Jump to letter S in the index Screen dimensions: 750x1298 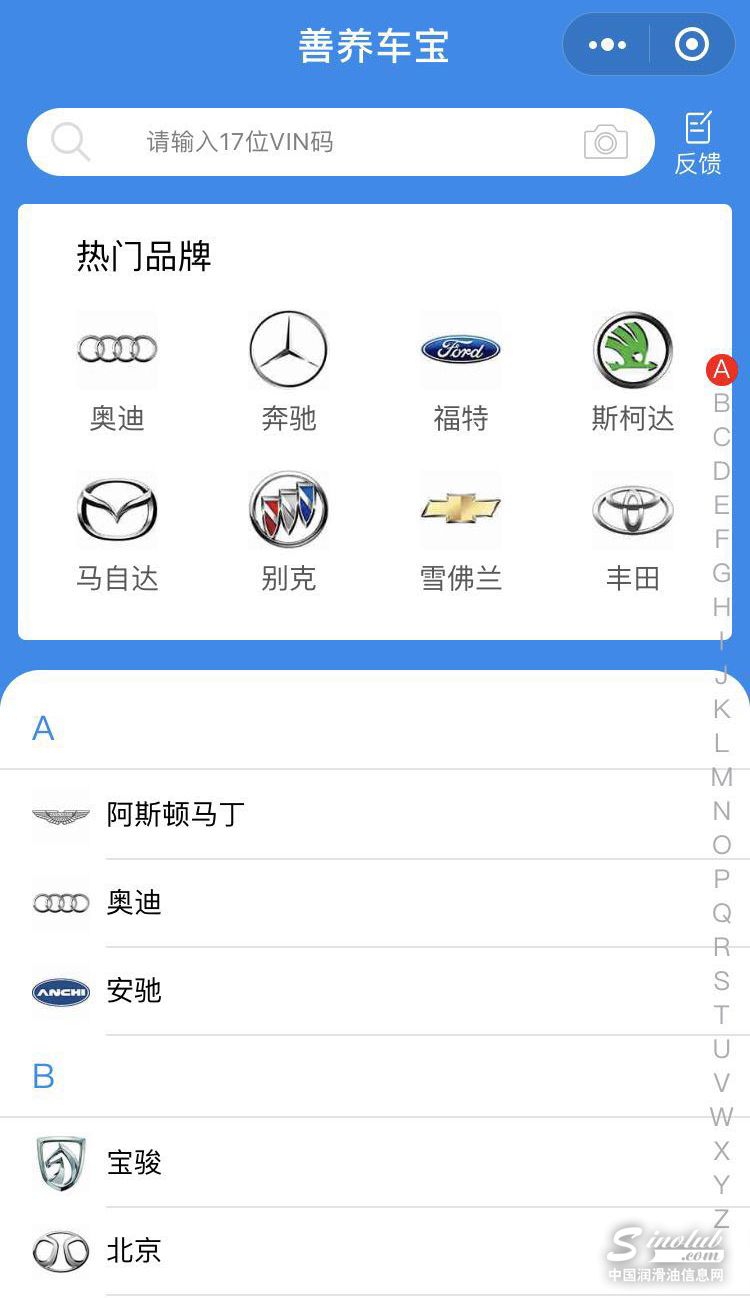tap(721, 981)
